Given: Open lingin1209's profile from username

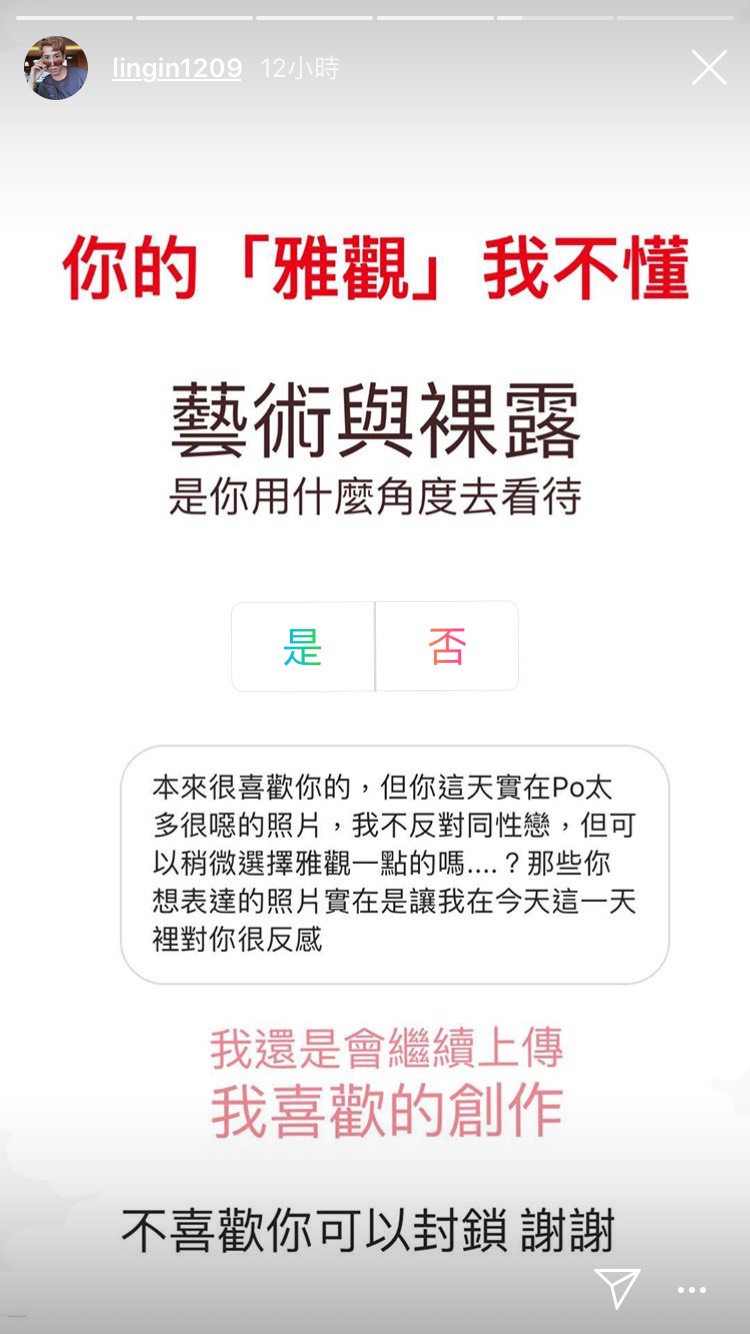Looking at the screenshot, I should tap(177, 68).
